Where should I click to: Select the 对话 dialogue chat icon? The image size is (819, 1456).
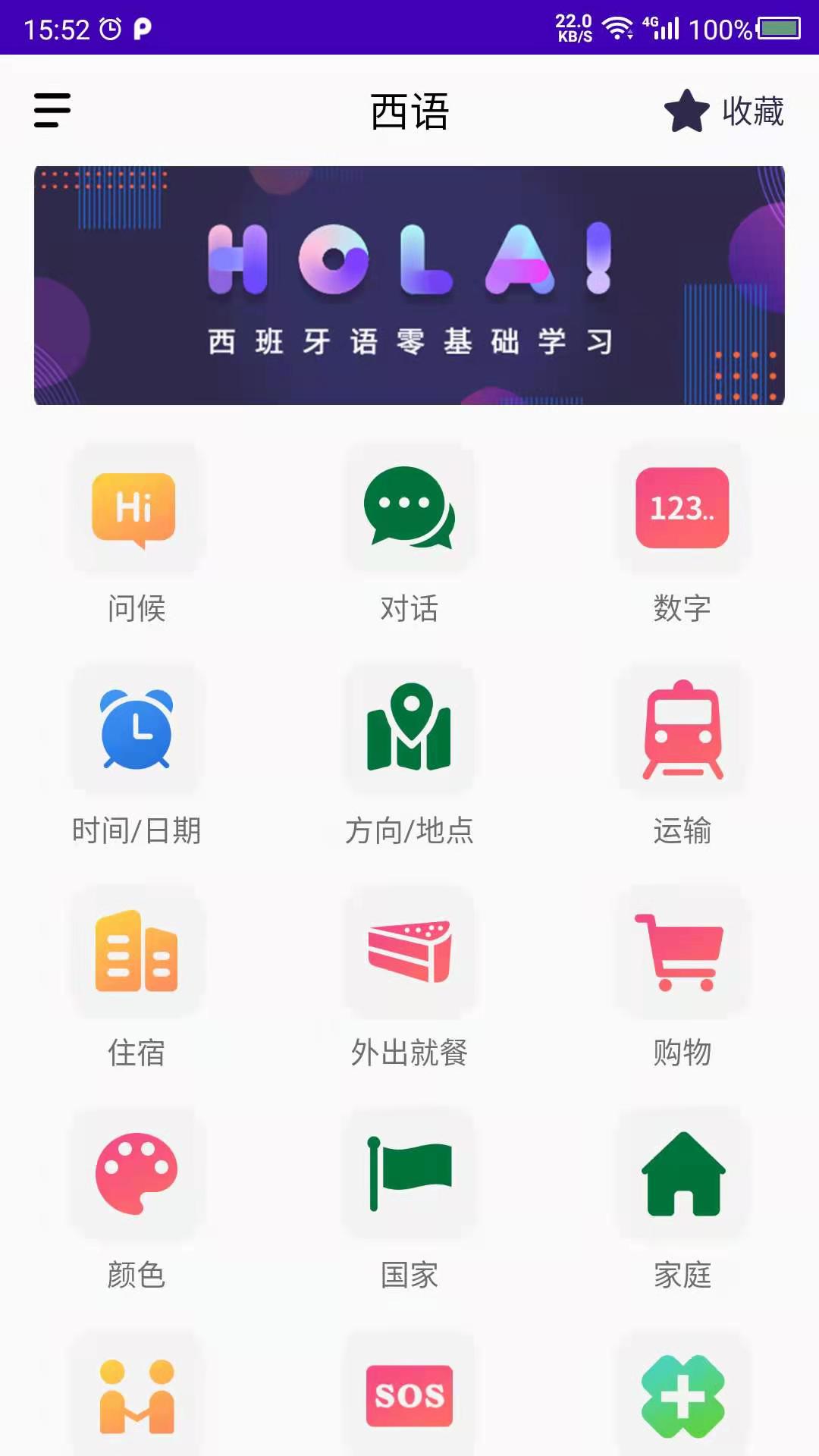click(x=409, y=507)
